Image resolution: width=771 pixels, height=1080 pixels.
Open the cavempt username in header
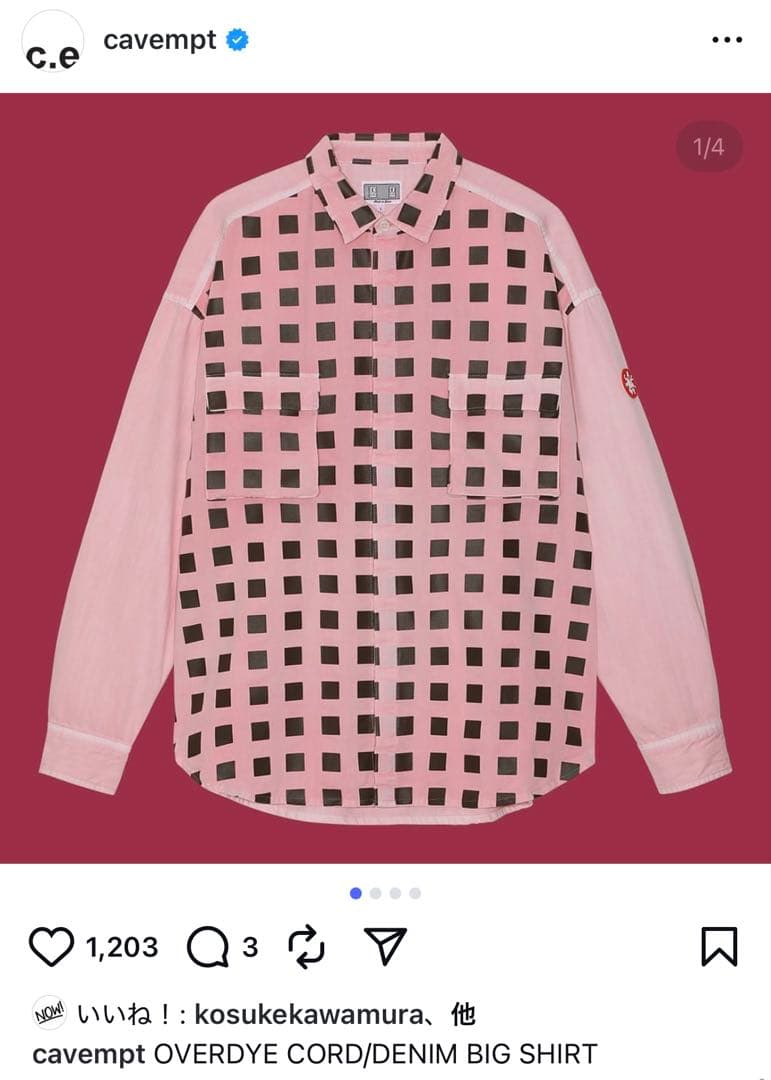click(x=160, y=41)
